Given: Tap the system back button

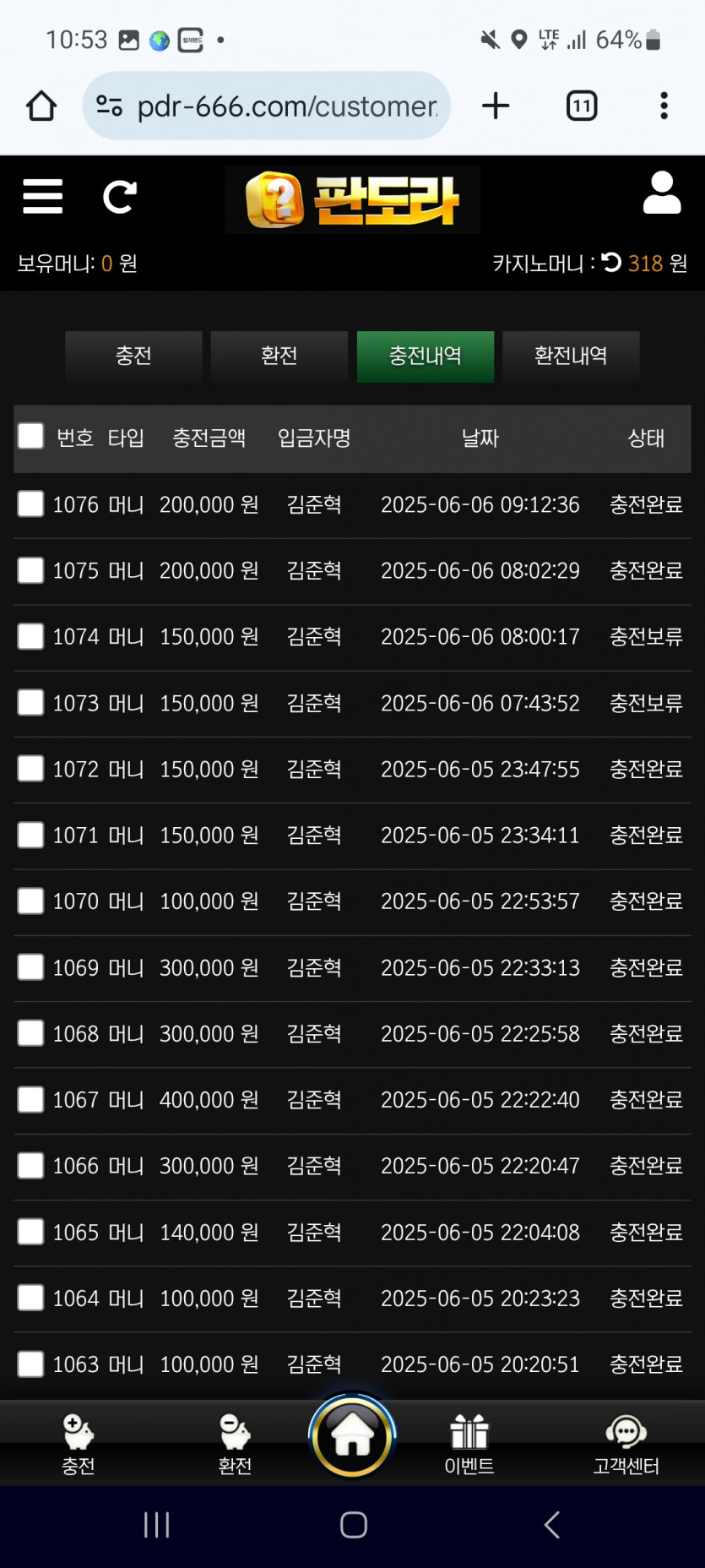Looking at the screenshot, I should pyautogui.click(x=552, y=1525).
